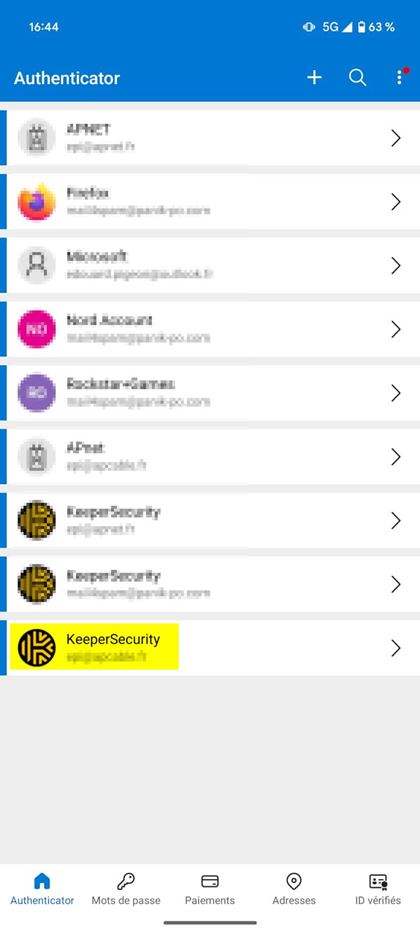The height and width of the screenshot is (933, 420).
Task: Select the Authenticator tab
Action: click(42, 890)
